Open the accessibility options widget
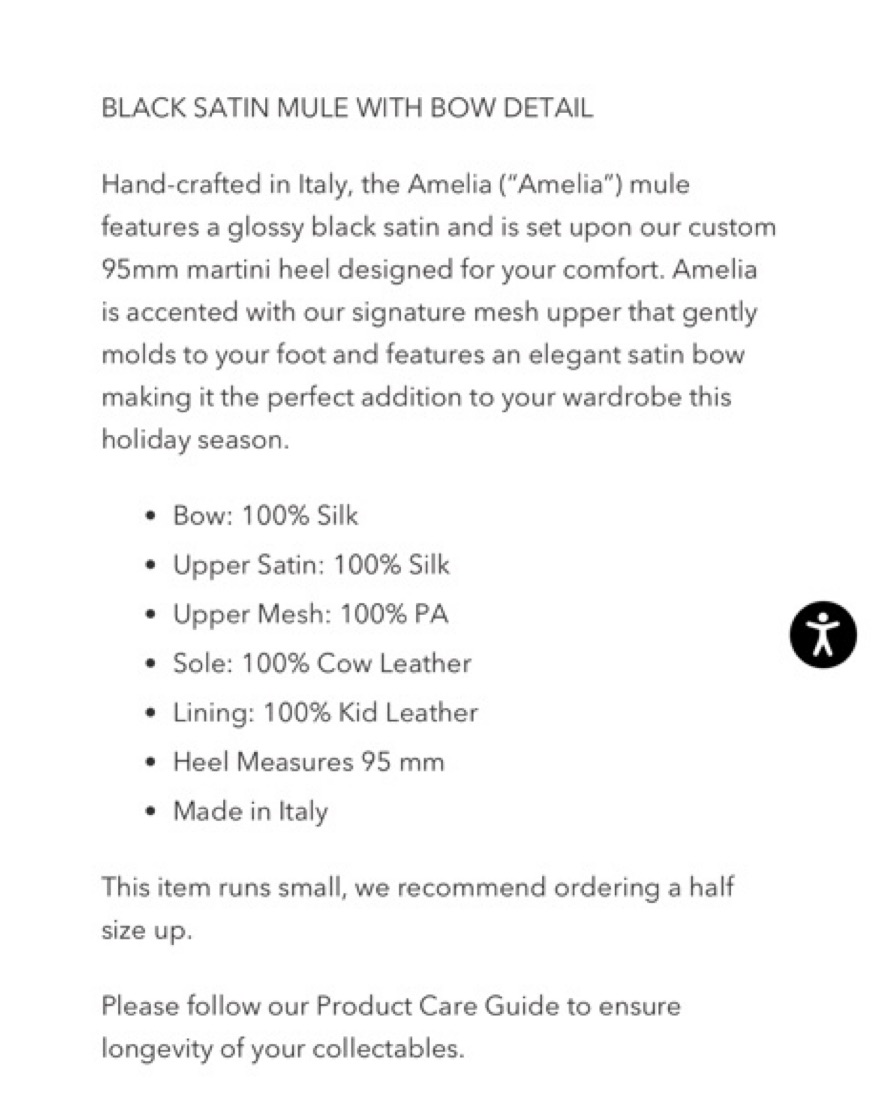The width and height of the screenshot is (880, 1099). tap(823, 634)
